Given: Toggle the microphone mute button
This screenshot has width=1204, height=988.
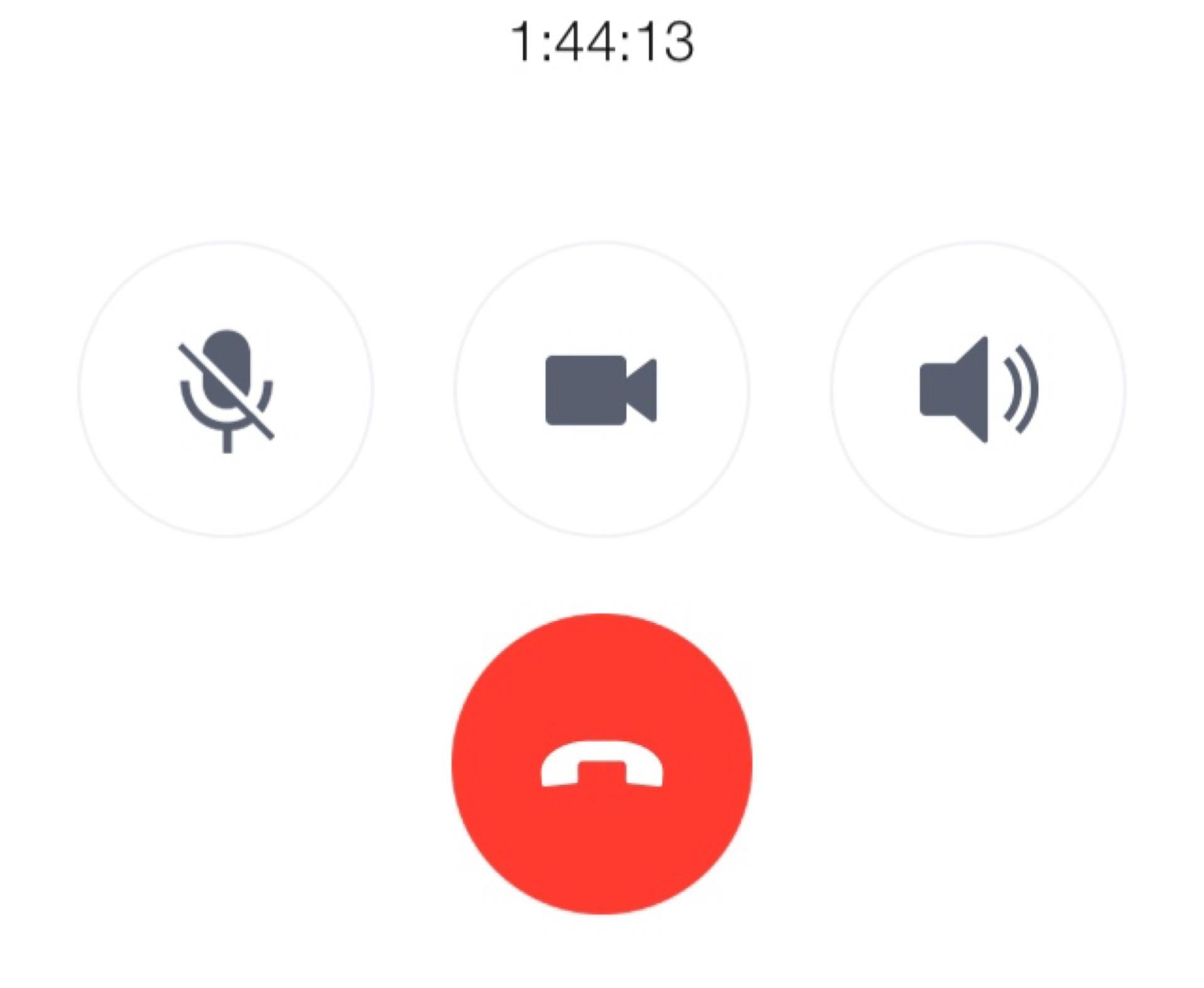Looking at the screenshot, I should pos(226,390).
